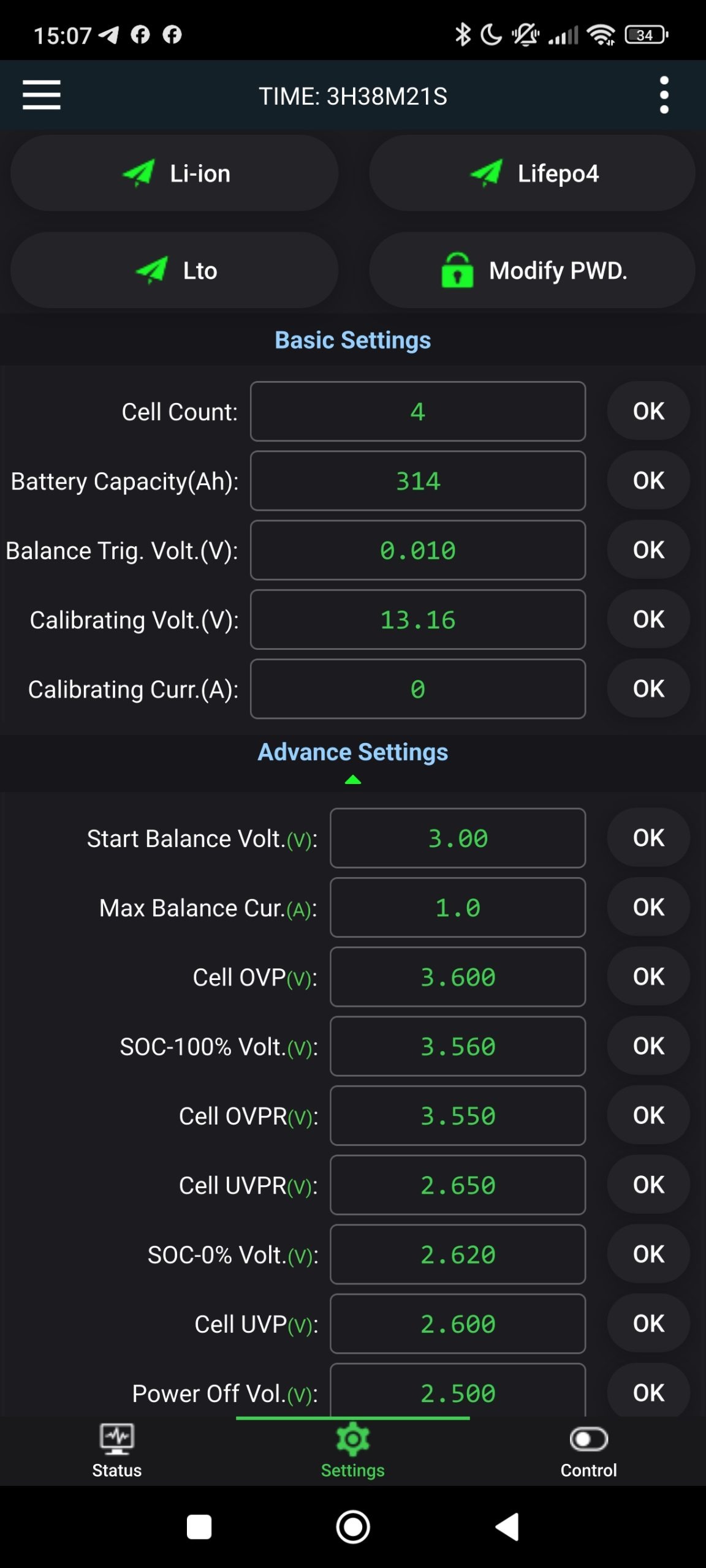Confirm Max Balance Cur. with OK
The image size is (706, 1568).
click(648, 907)
